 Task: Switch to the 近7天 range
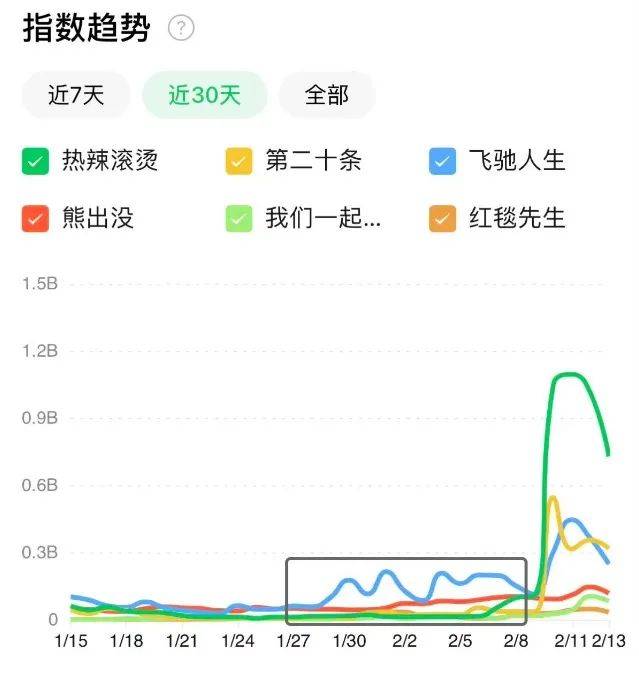point(76,95)
